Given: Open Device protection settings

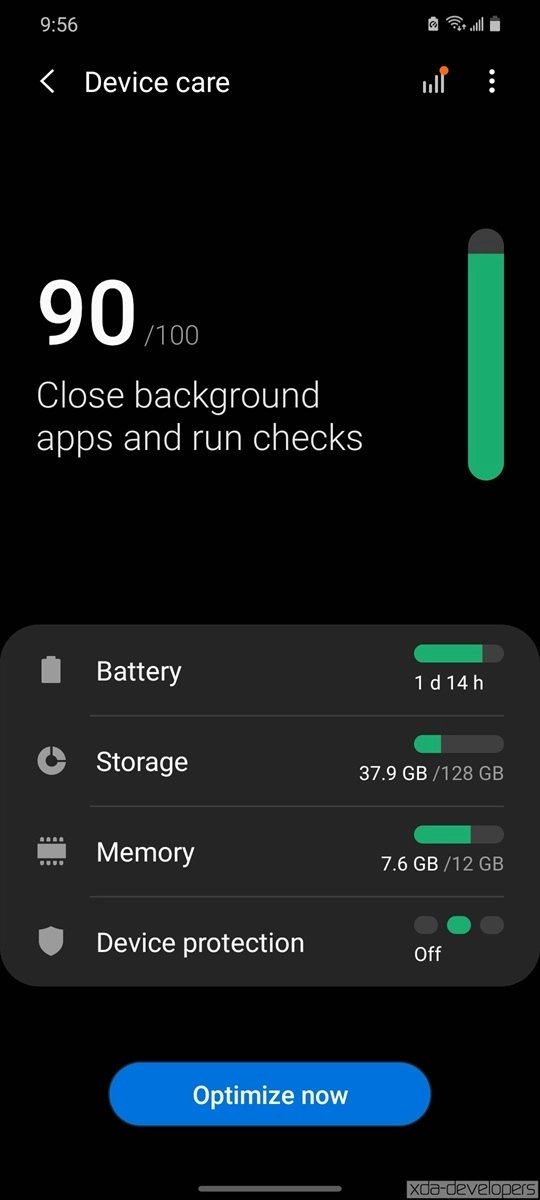Looking at the screenshot, I should 270,942.
